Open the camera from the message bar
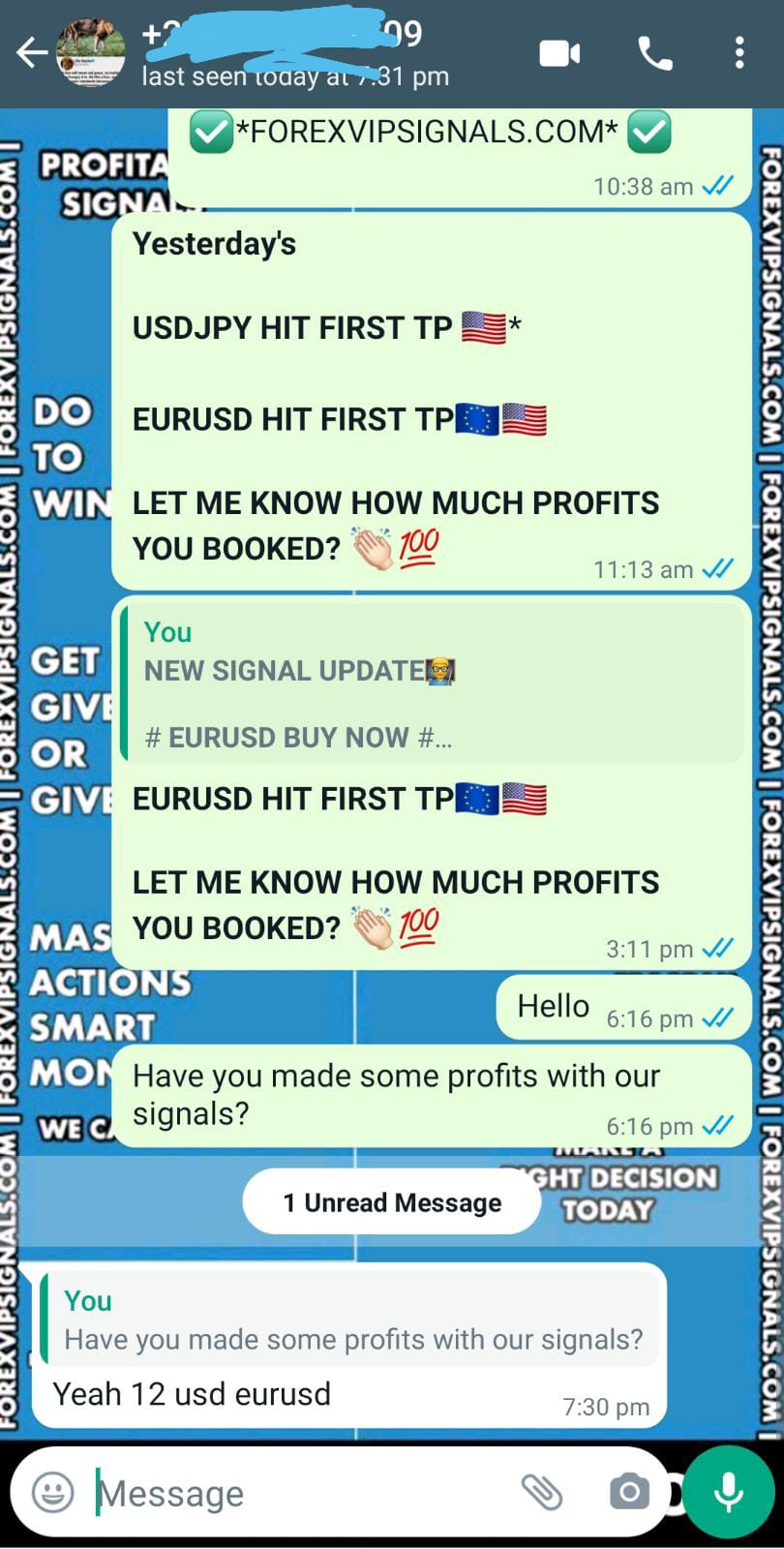784x1549 pixels. [x=629, y=1492]
